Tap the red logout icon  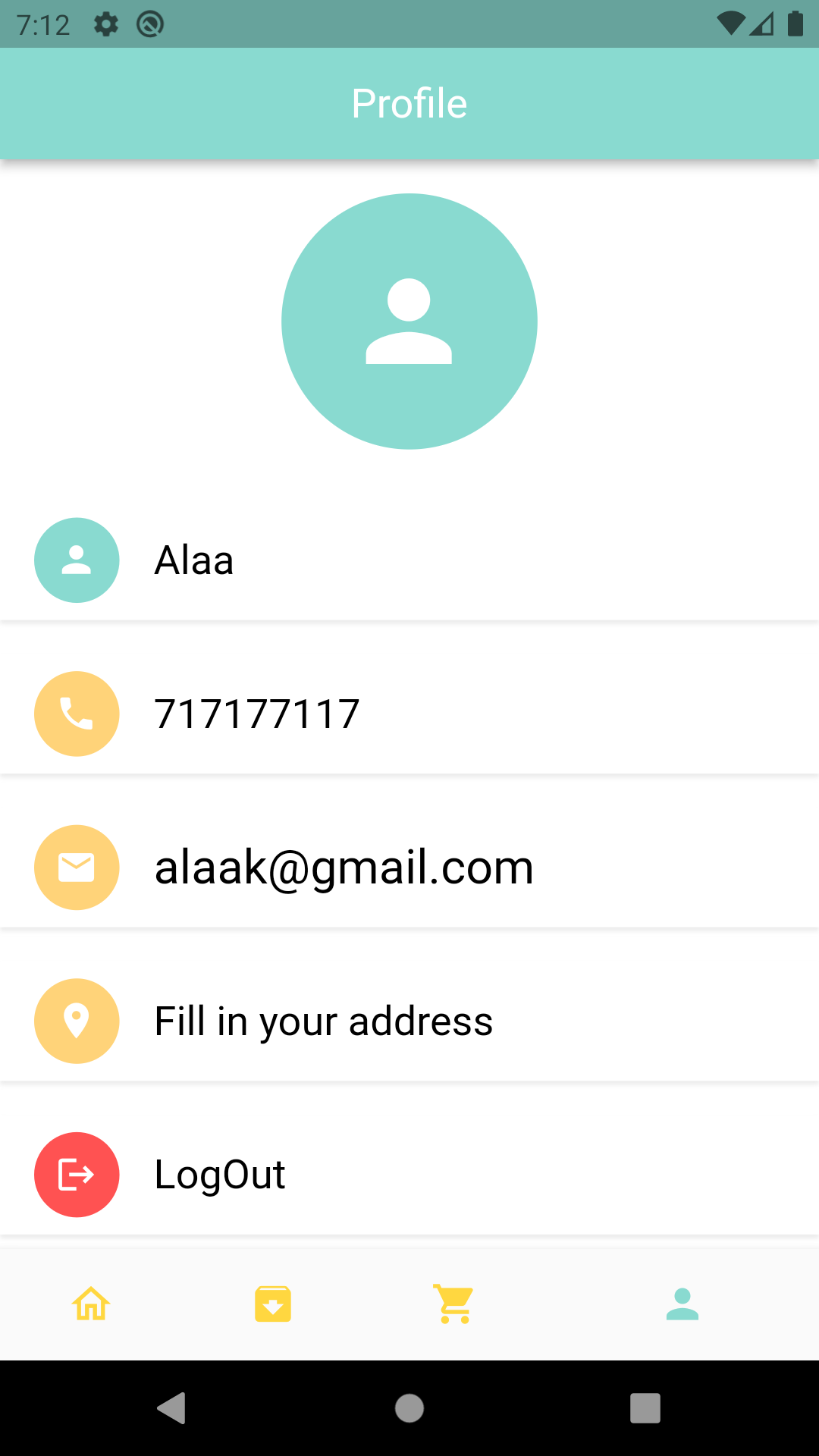pyautogui.click(x=77, y=1175)
